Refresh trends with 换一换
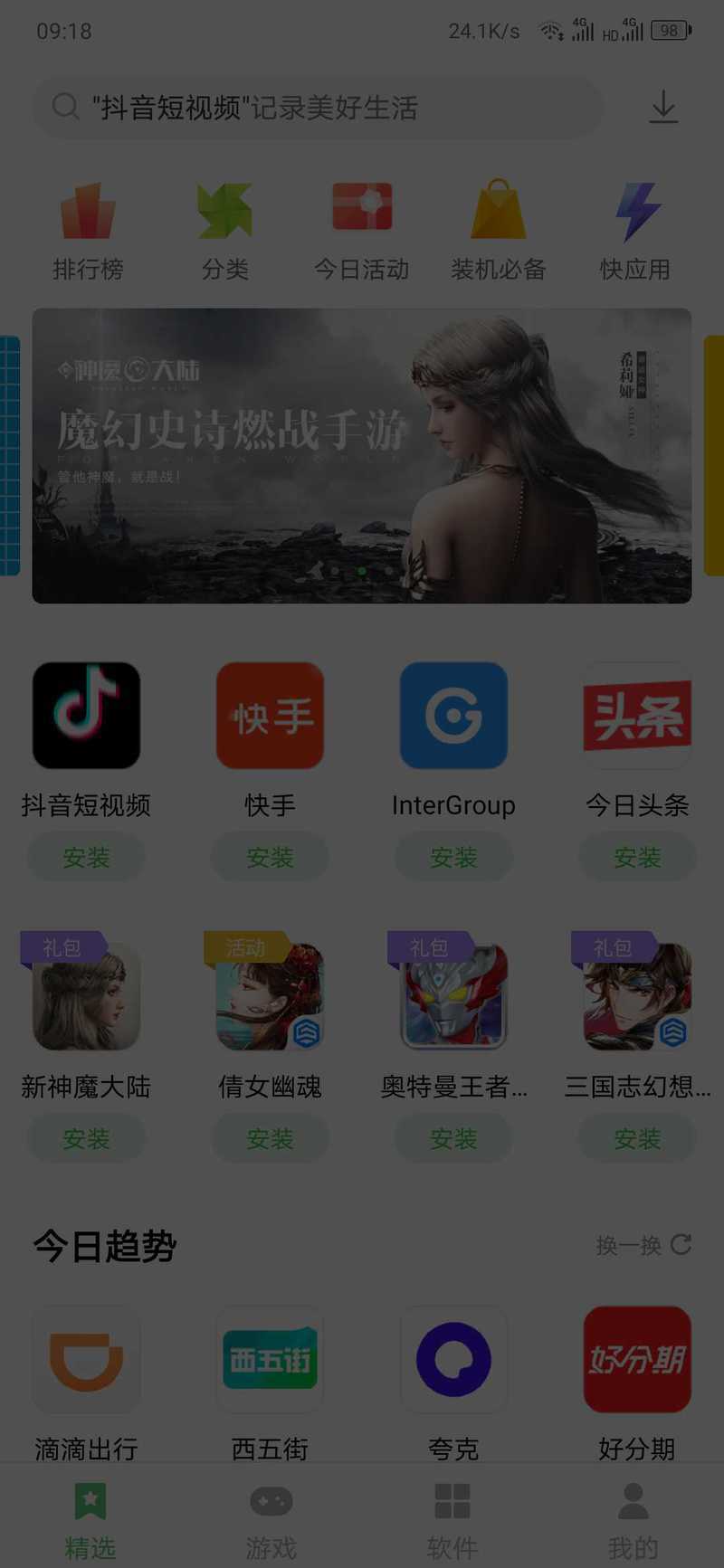This screenshot has width=724, height=1568. (x=644, y=1245)
